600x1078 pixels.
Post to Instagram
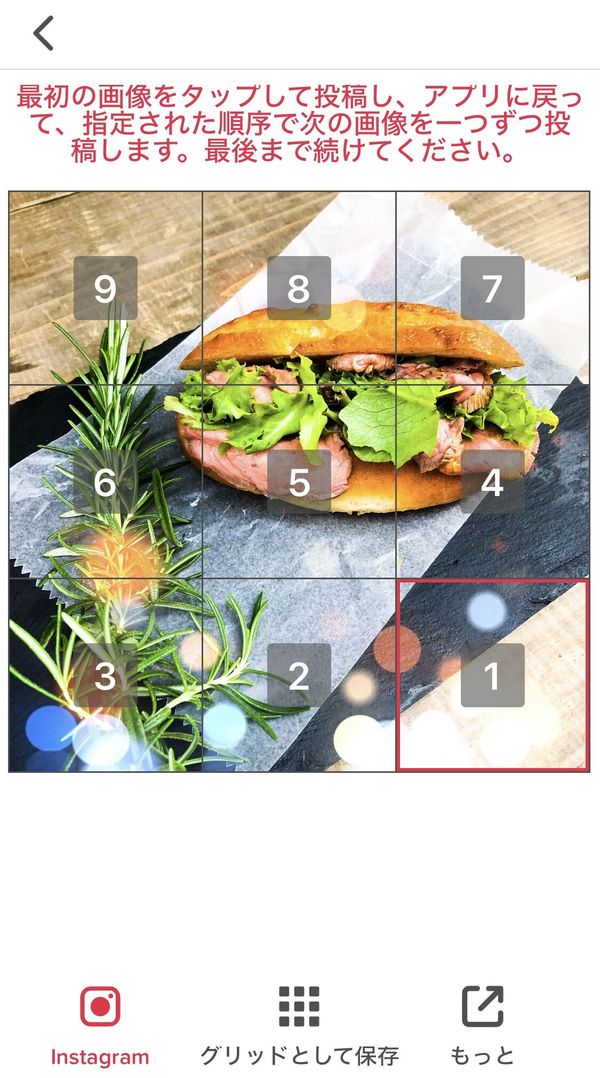100,1024
